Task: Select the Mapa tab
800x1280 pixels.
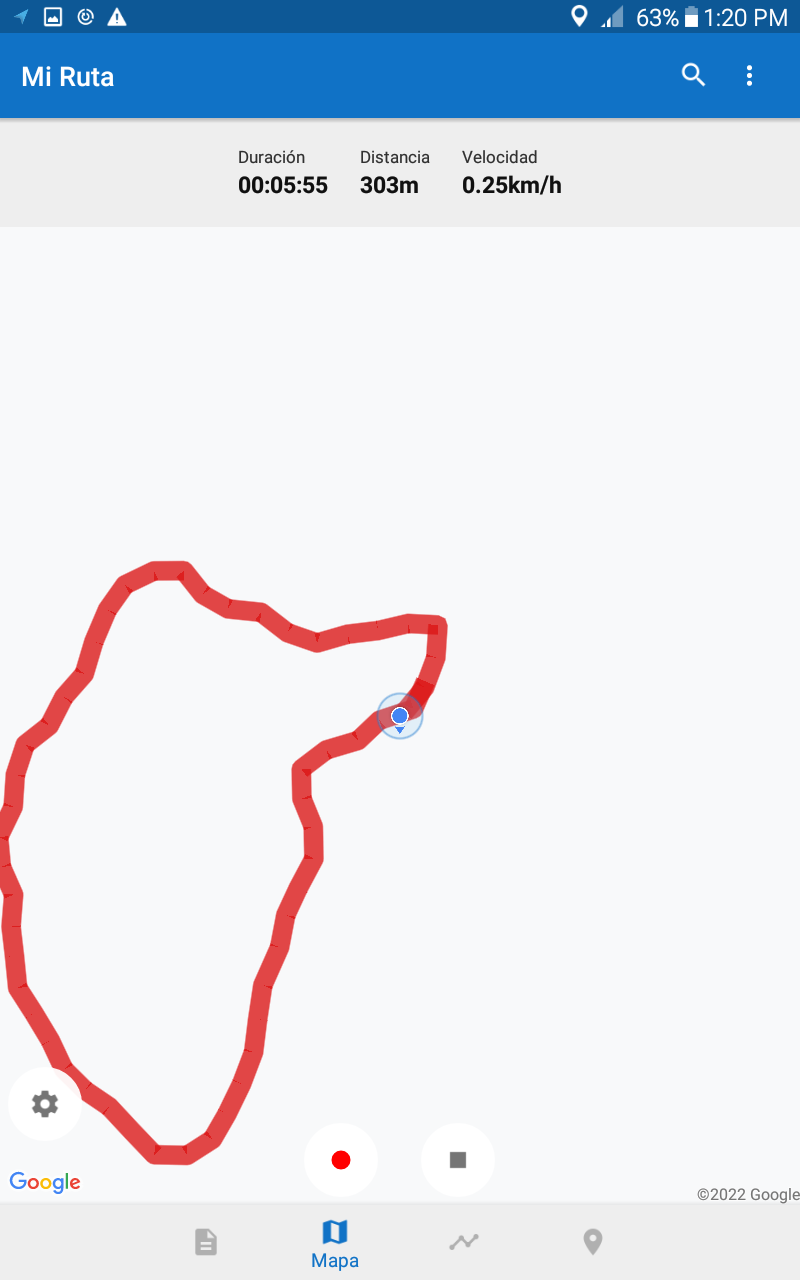Action: click(x=335, y=1242)
